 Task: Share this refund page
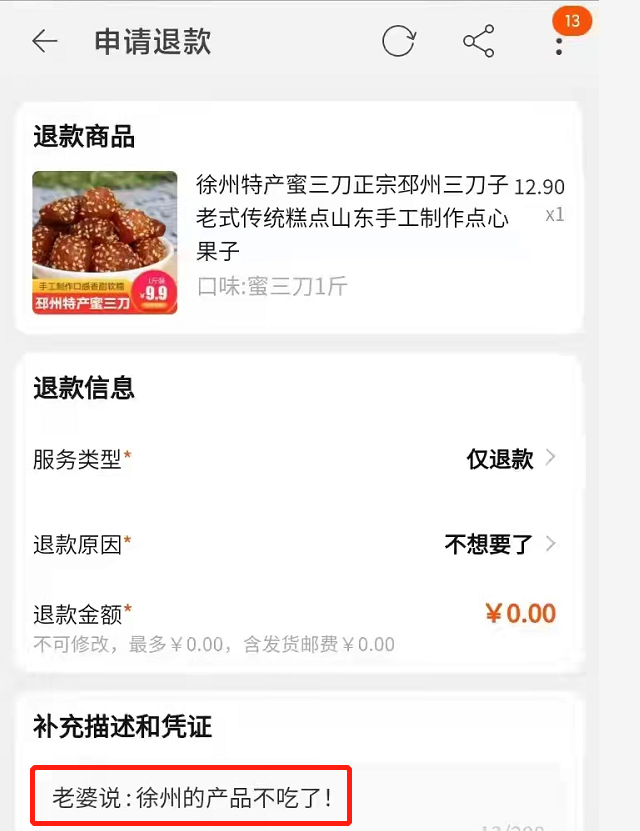479,42
